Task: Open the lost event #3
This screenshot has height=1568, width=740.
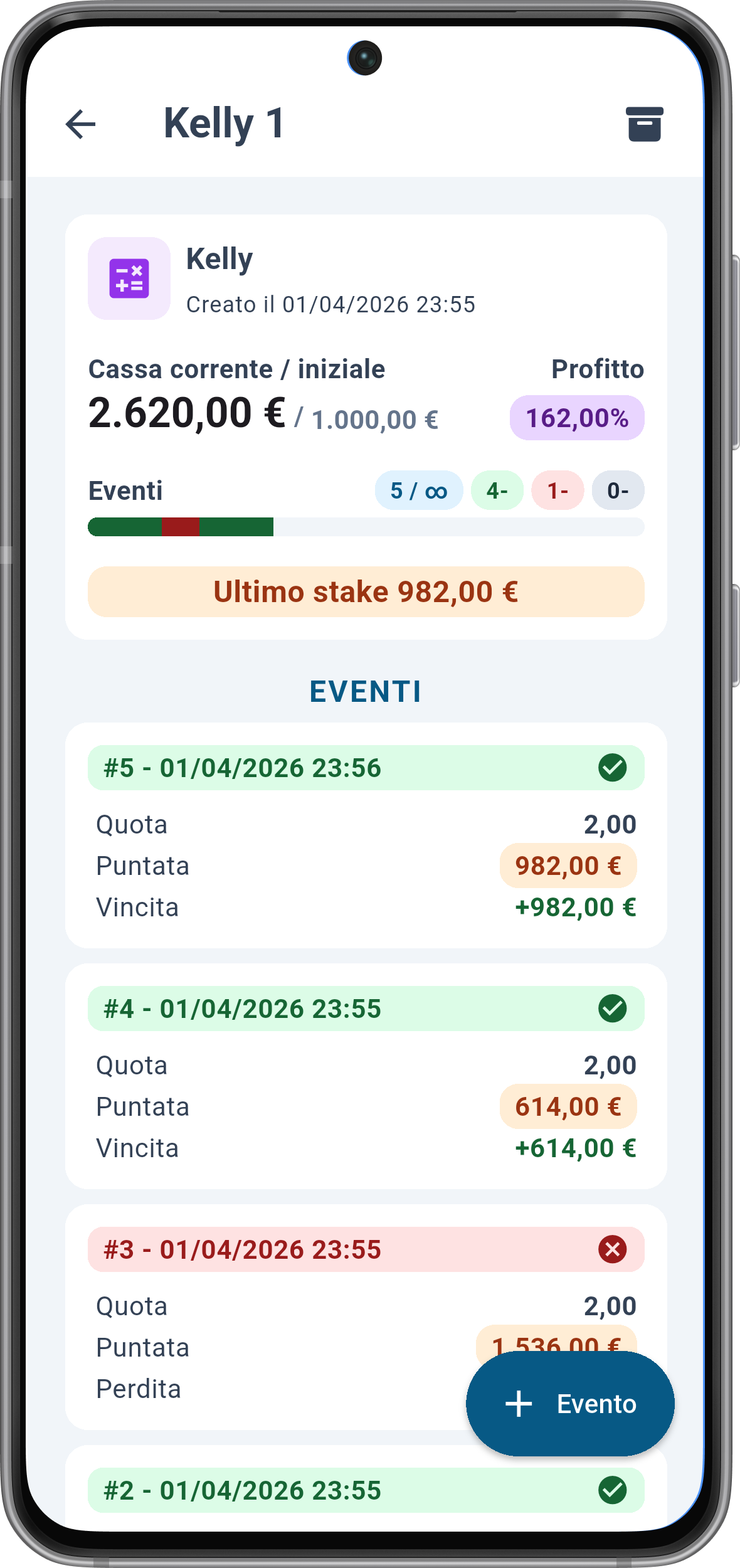Action: 366,1316
